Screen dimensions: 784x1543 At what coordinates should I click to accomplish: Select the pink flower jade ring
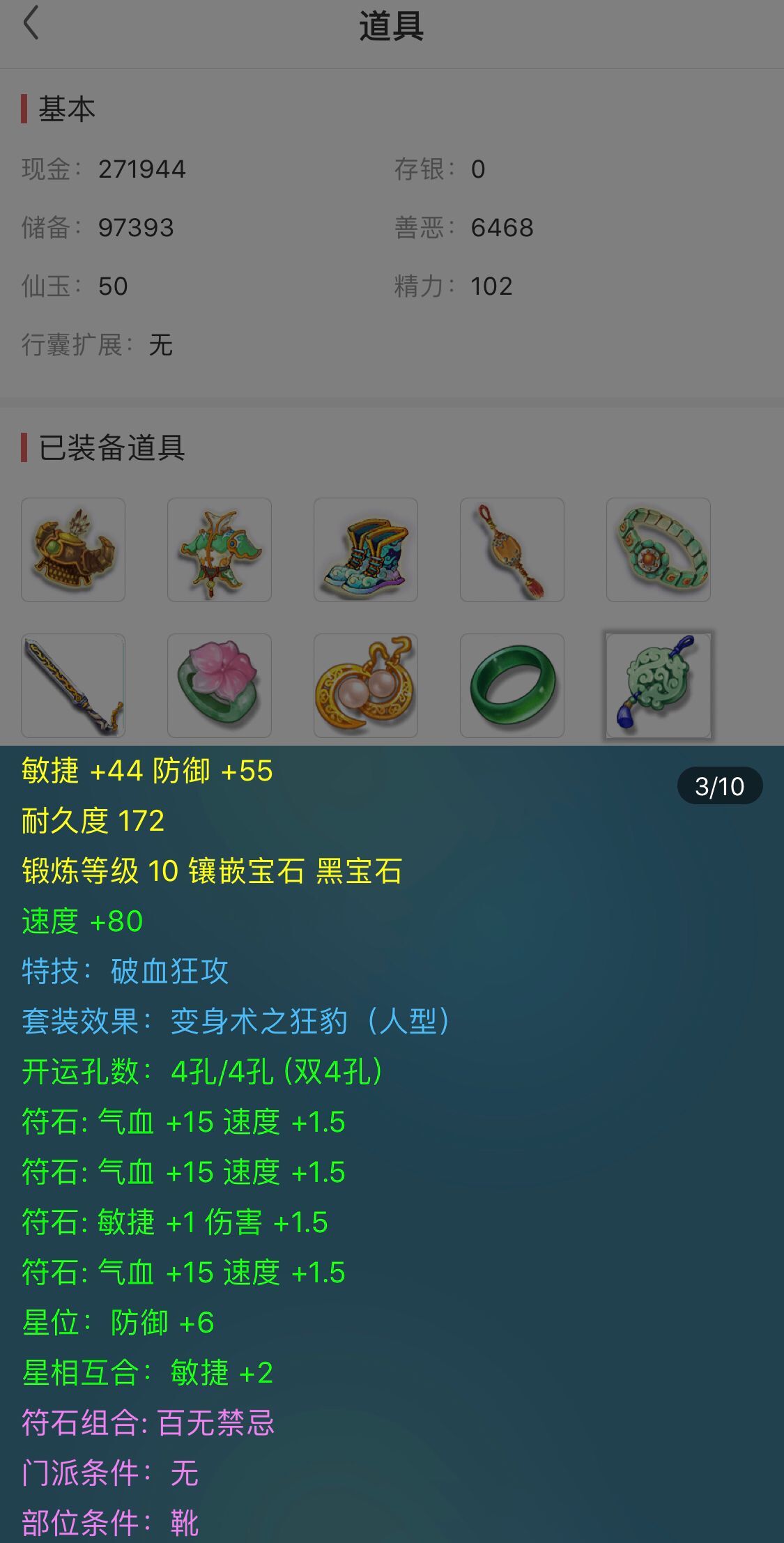[x=220, y=686]
